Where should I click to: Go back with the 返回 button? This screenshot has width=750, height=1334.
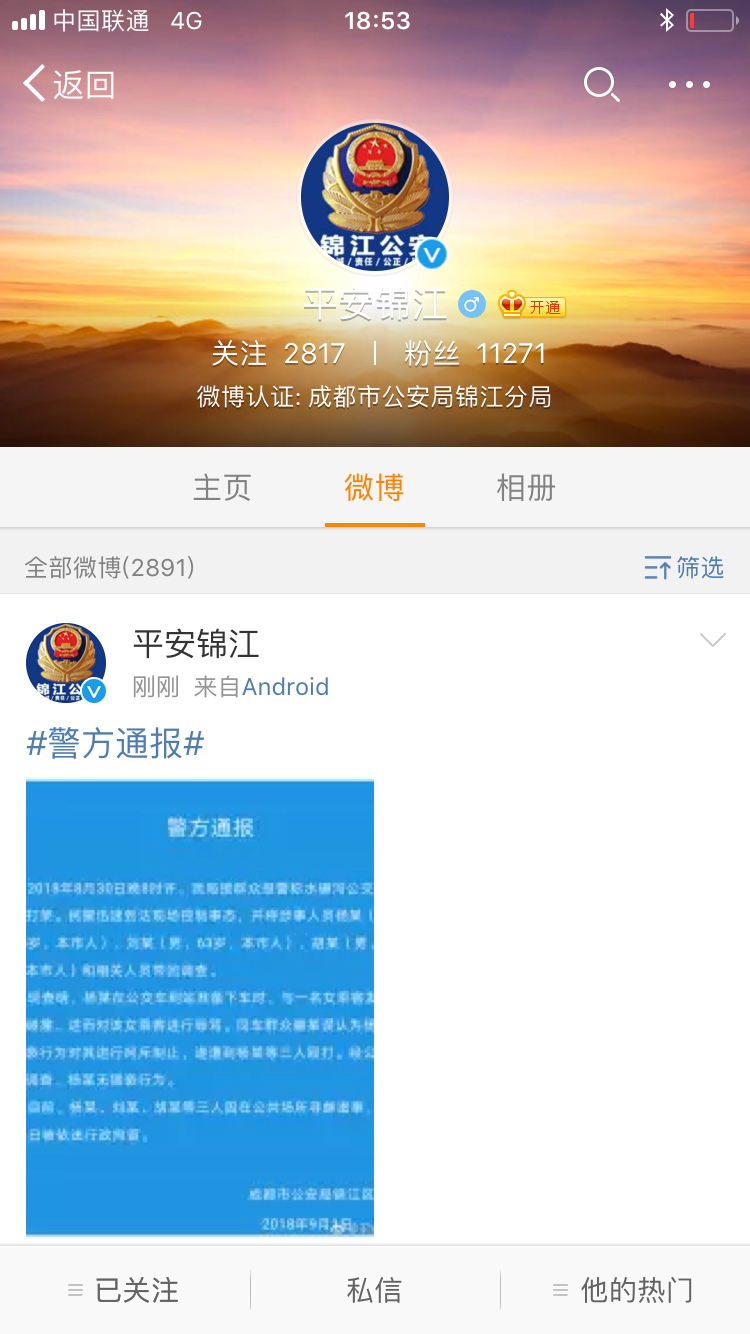coord(68,85)
